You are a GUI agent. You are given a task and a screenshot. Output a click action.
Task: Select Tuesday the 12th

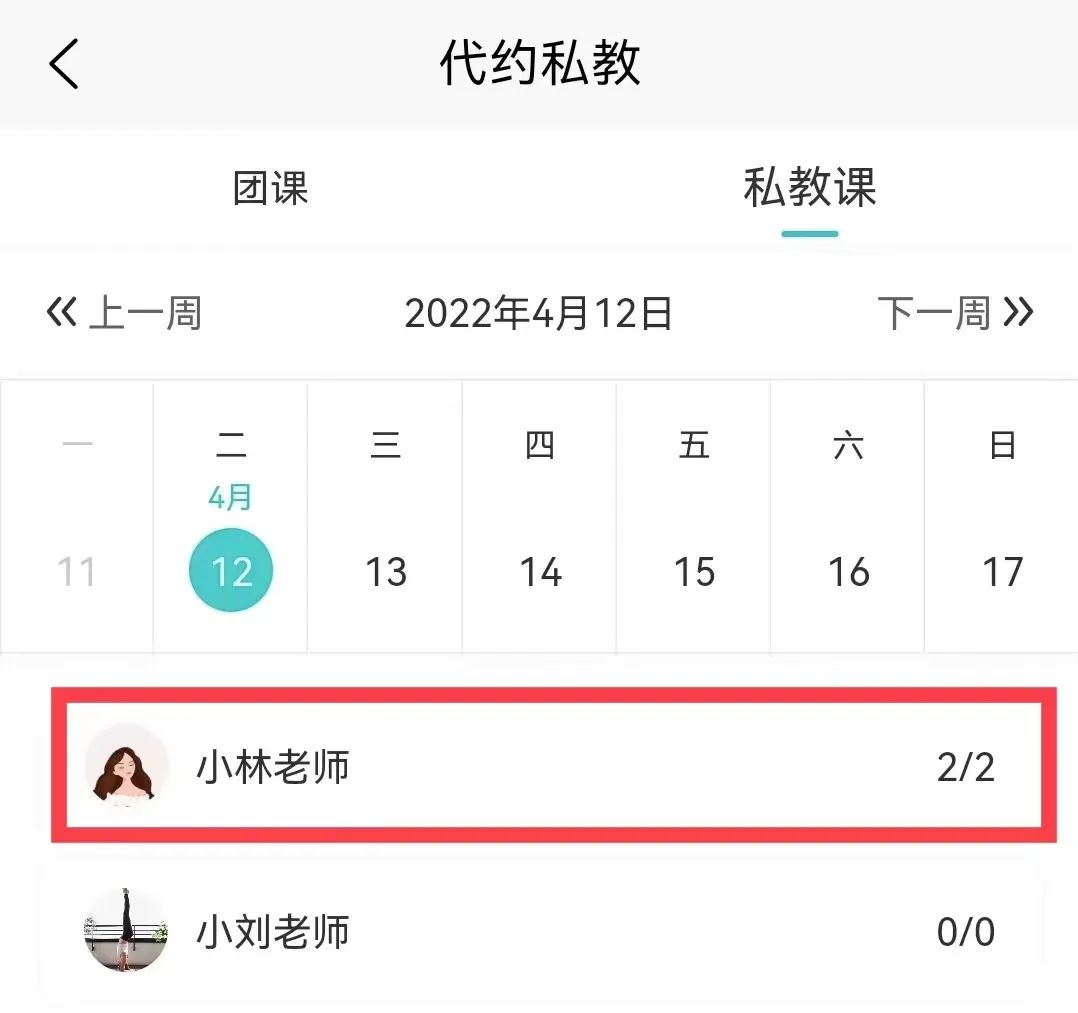click(231, 571)
